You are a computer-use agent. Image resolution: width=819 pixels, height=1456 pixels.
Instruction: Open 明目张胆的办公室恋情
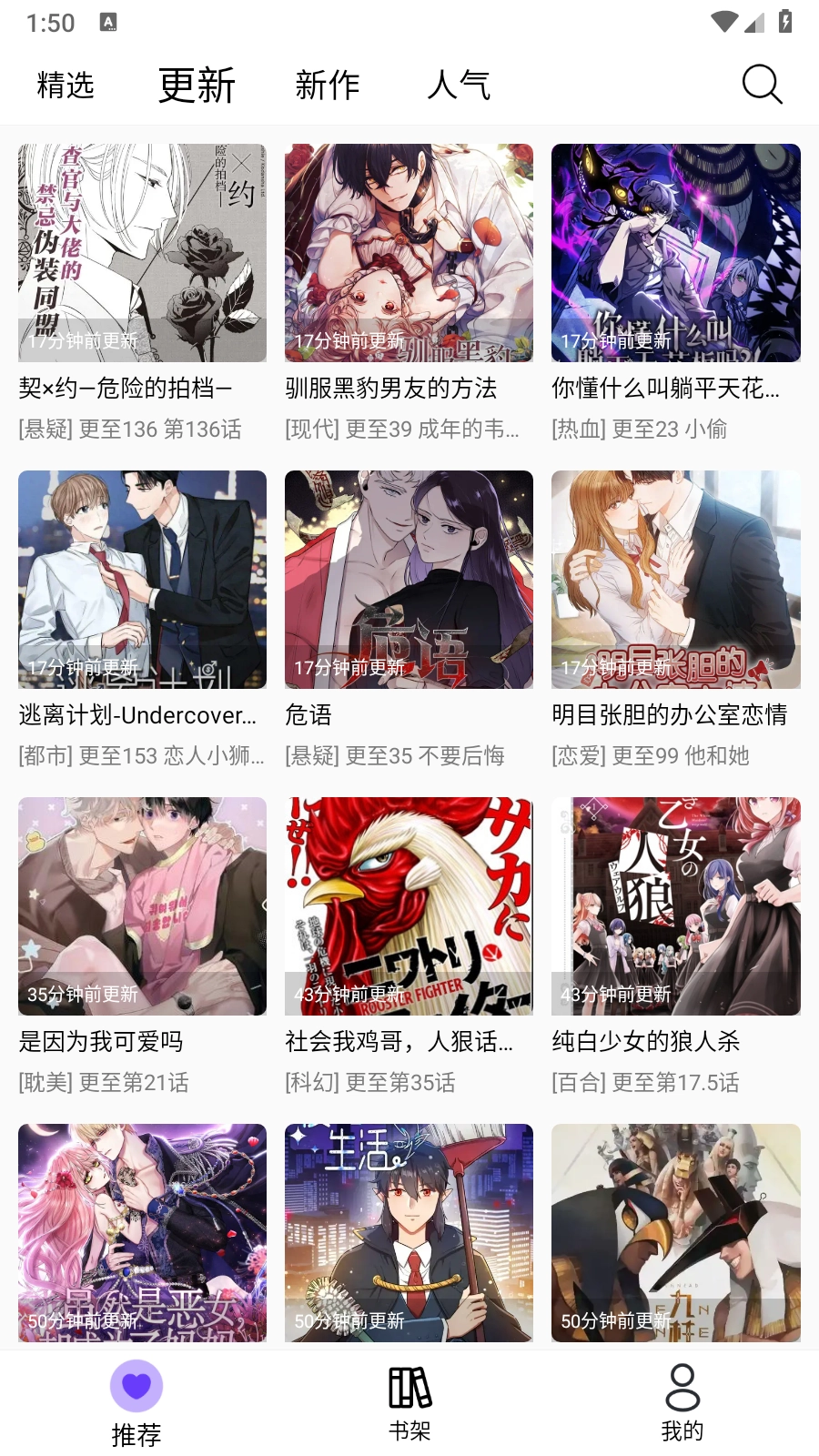(675, 580)
